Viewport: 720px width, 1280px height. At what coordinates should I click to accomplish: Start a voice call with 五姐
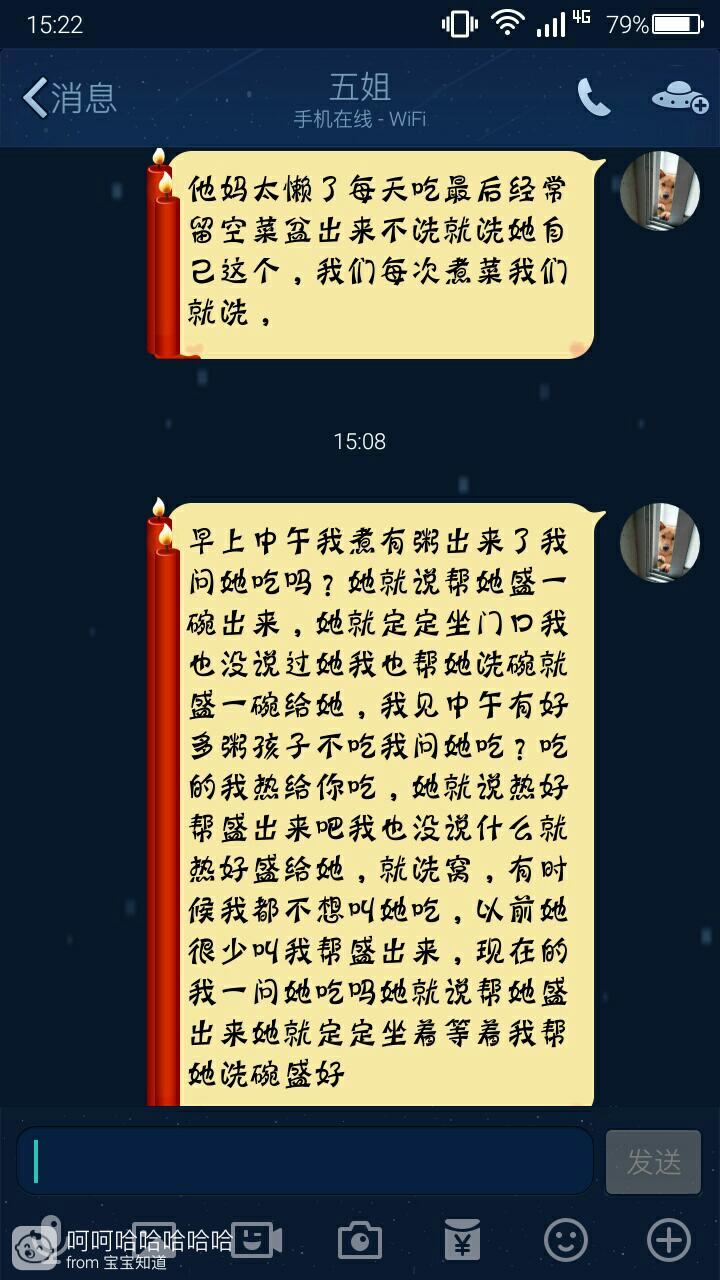pyautogui.click(x=593, y=97)
